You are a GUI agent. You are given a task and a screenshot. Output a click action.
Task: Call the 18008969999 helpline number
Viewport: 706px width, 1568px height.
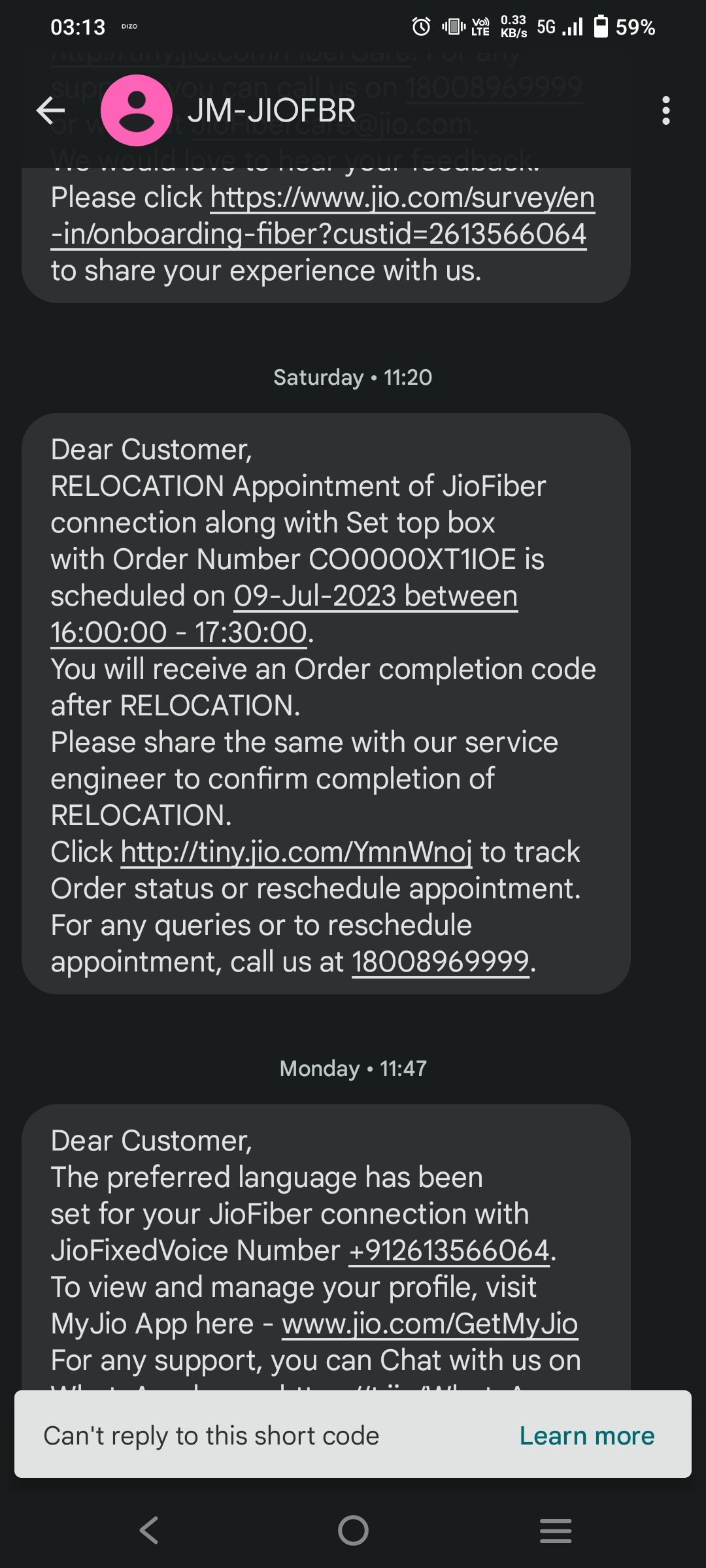point(440,962)
